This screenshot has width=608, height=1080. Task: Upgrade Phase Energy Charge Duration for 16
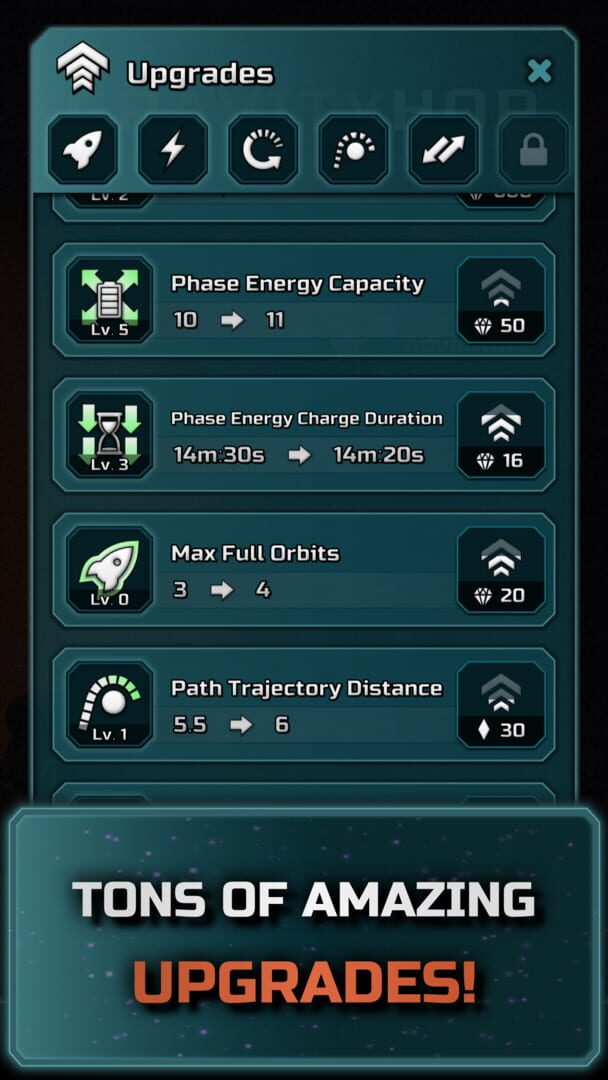coord(501,435)
